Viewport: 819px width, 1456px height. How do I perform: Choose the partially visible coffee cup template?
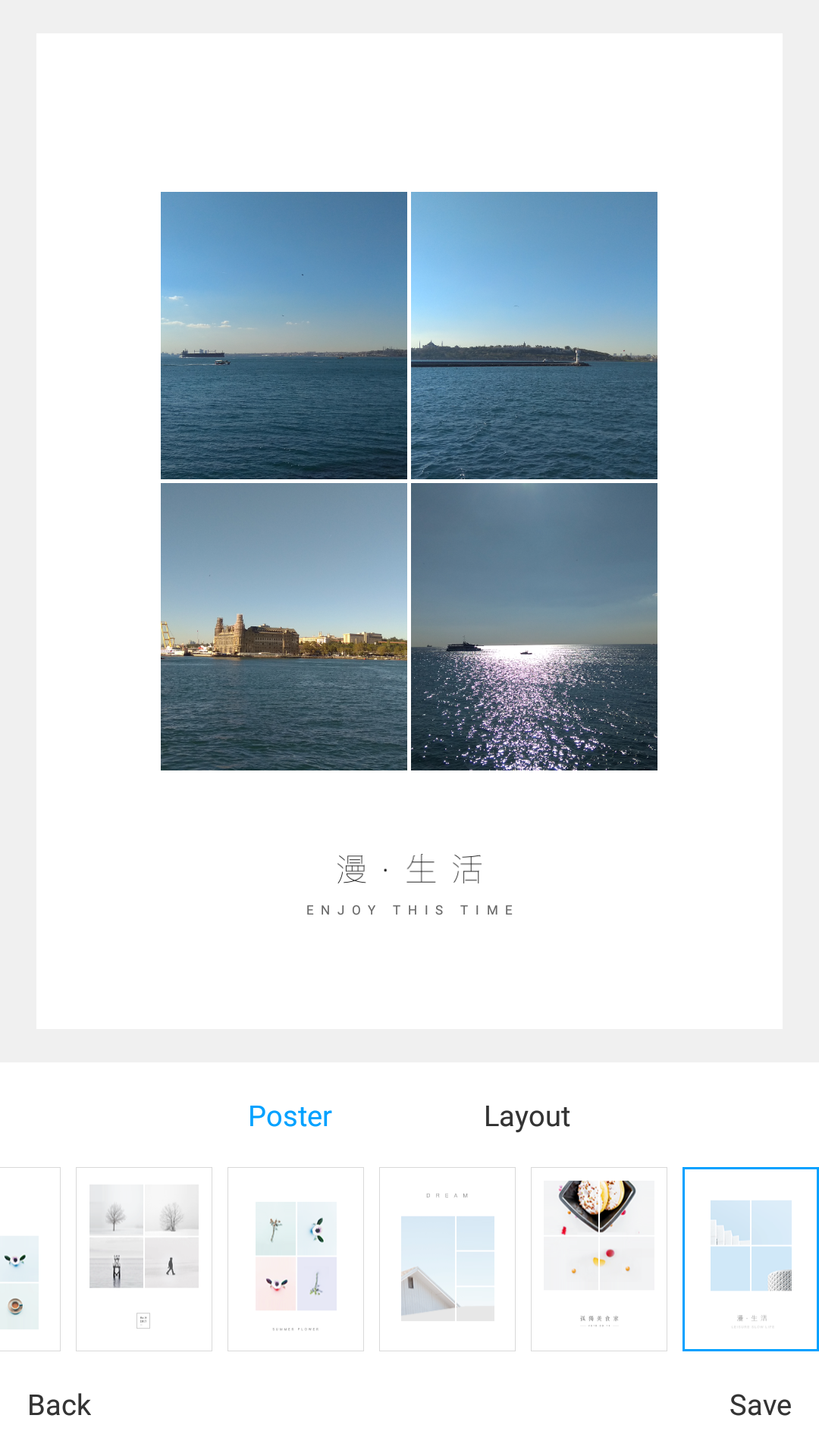tap(29, 1259)
